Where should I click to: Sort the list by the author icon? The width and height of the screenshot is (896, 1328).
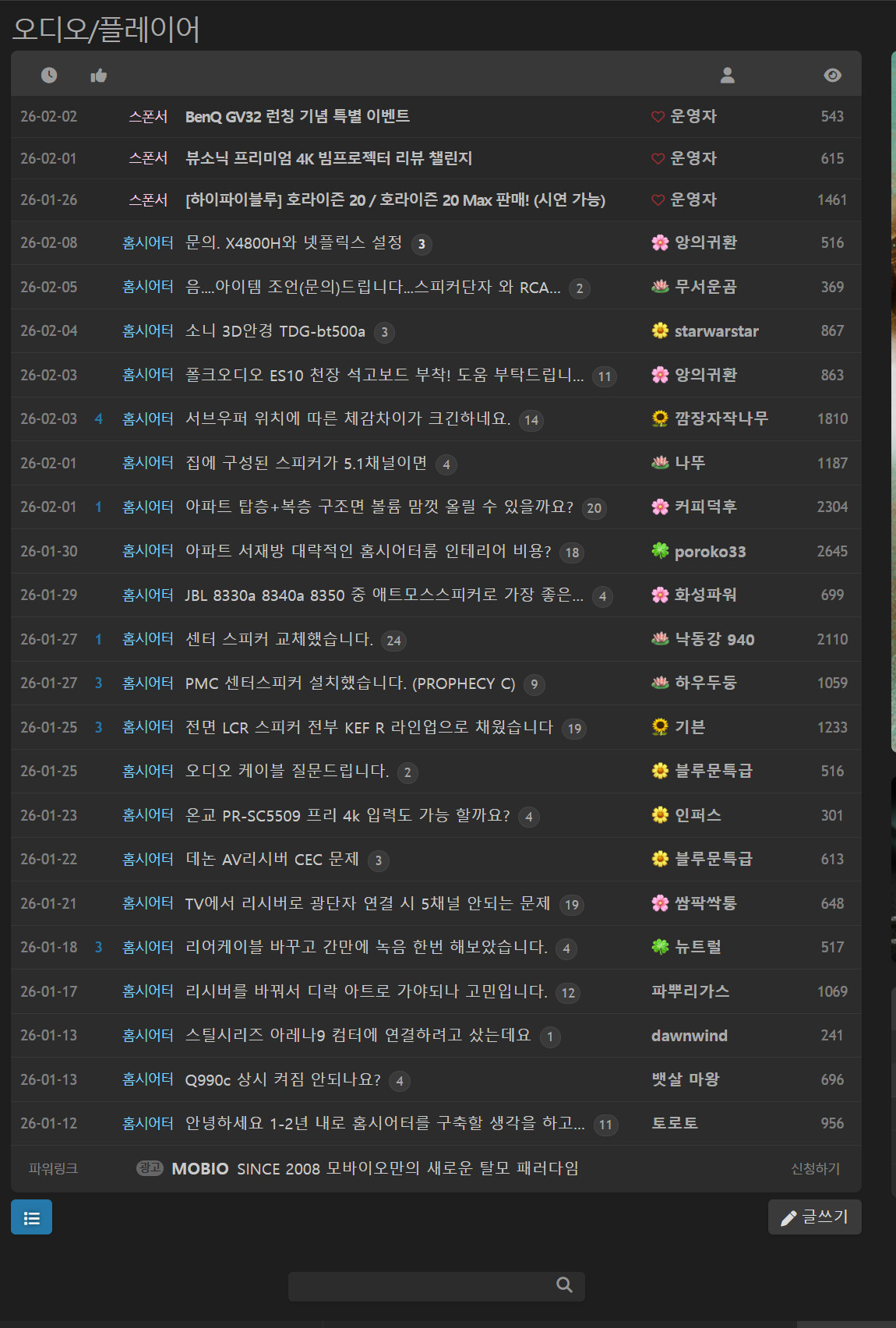(727, 75)
